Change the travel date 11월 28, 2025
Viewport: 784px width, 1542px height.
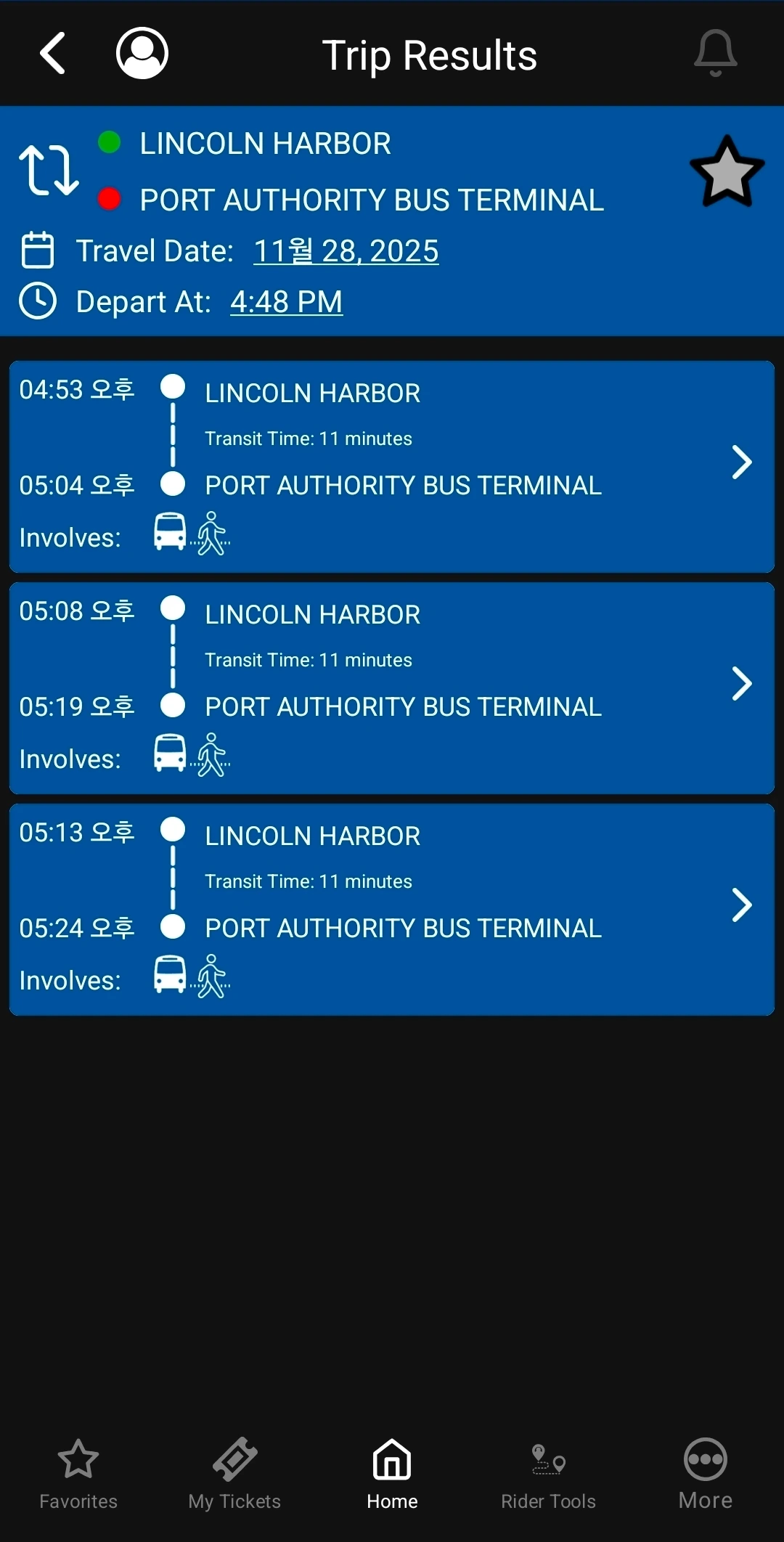pyautogui.click(x=346, y=251)
